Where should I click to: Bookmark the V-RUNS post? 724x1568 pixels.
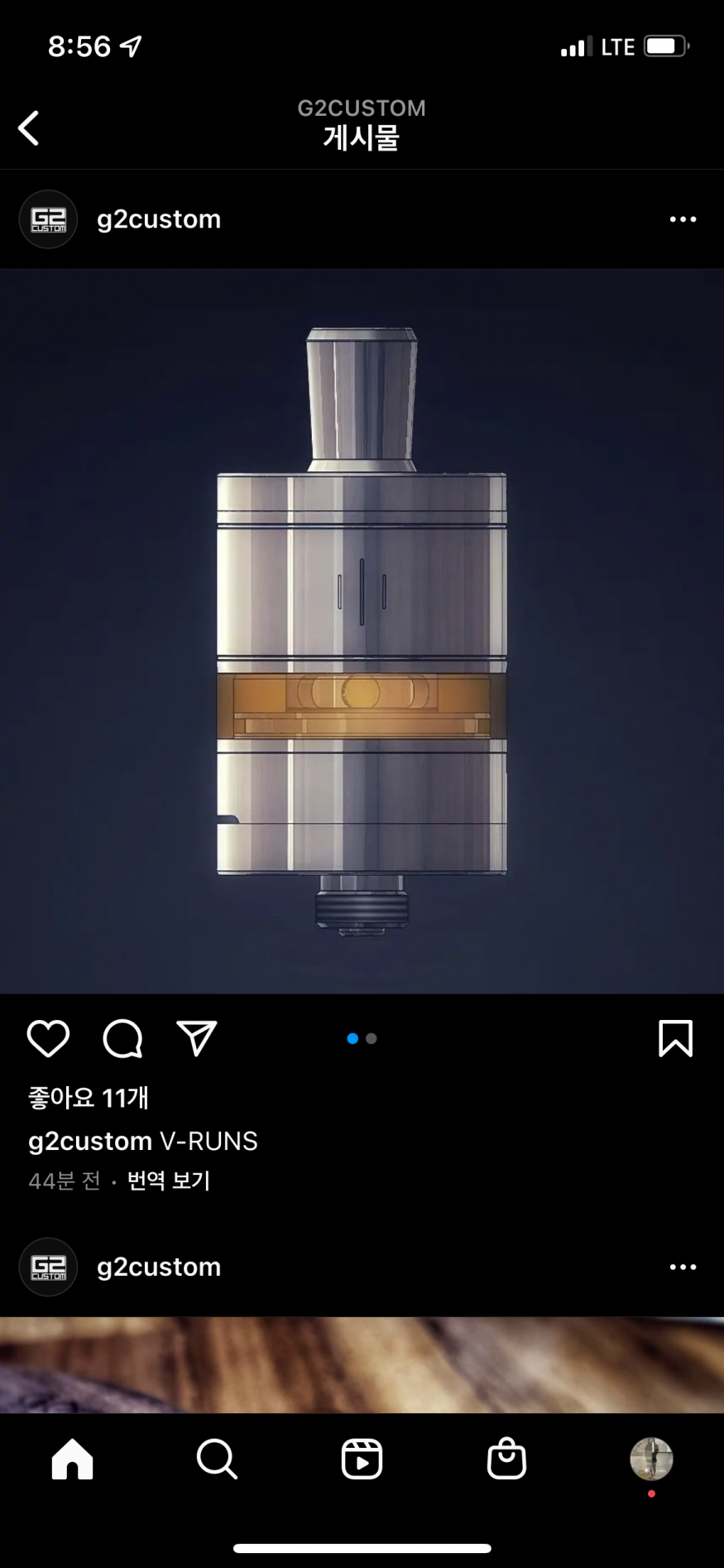tap(675, 1038)
